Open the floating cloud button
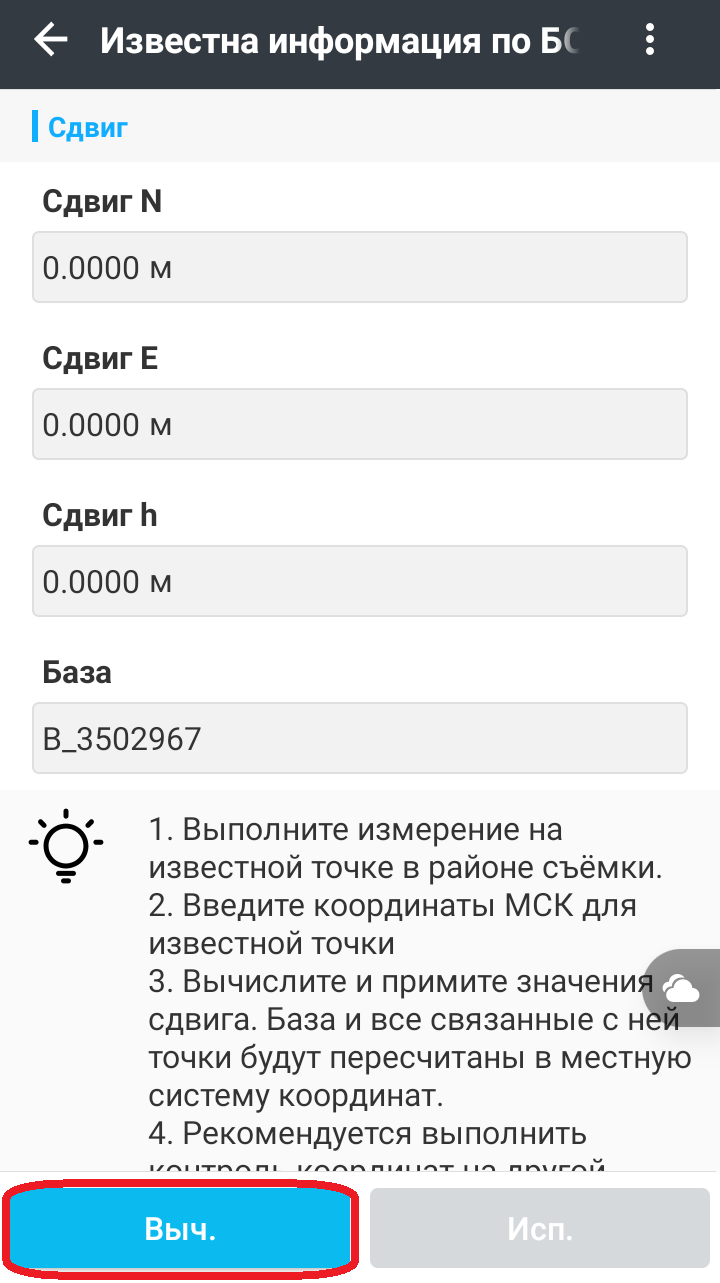 tap(683, 988)
